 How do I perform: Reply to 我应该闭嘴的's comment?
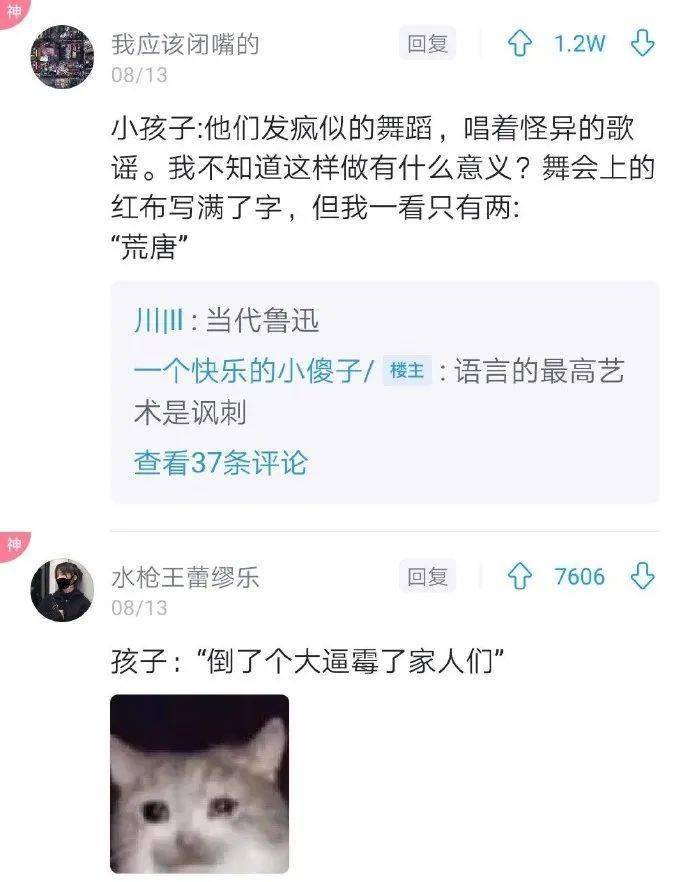click(428, 44)
